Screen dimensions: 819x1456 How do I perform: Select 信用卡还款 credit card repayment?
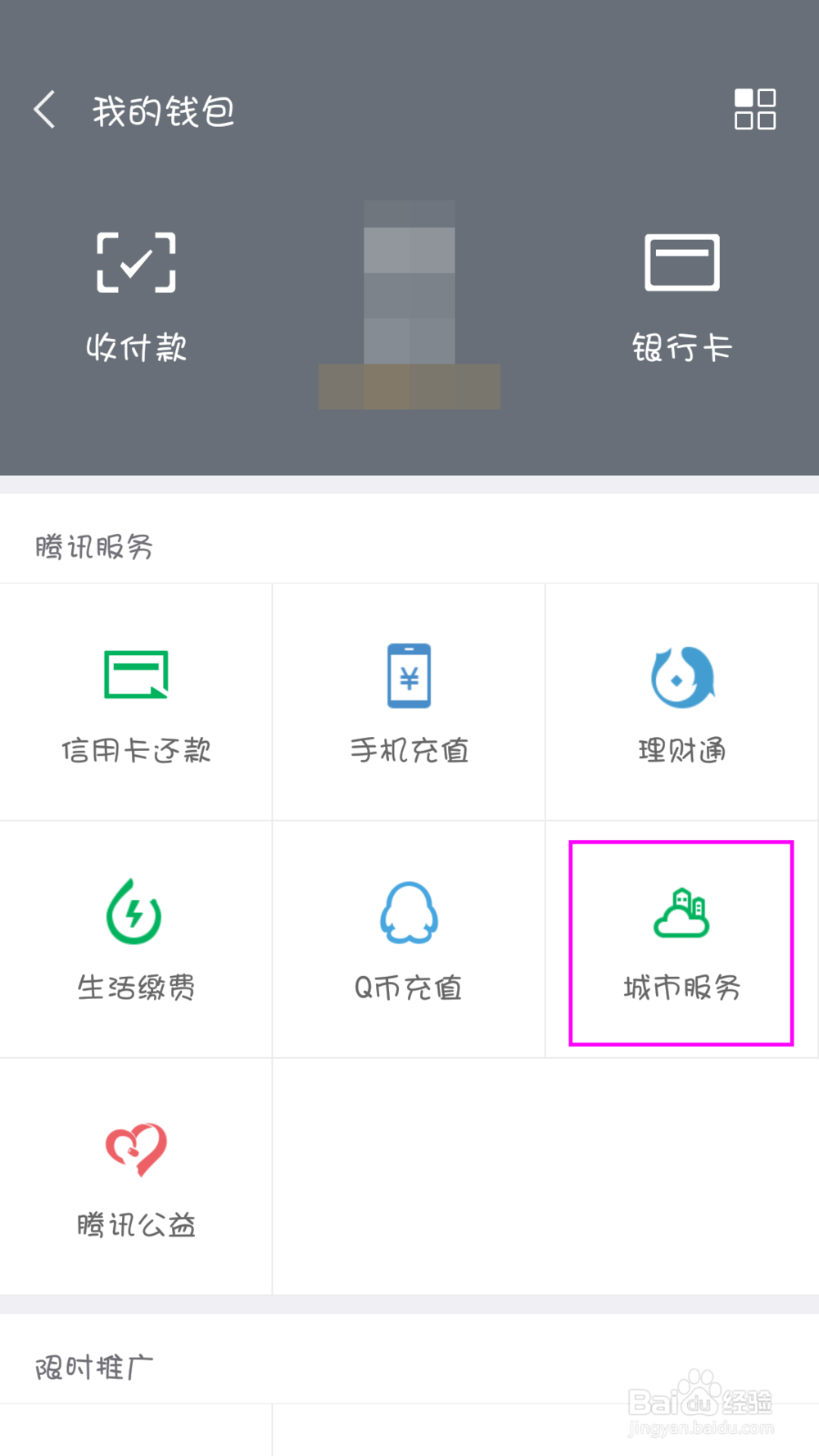point(136,702)
